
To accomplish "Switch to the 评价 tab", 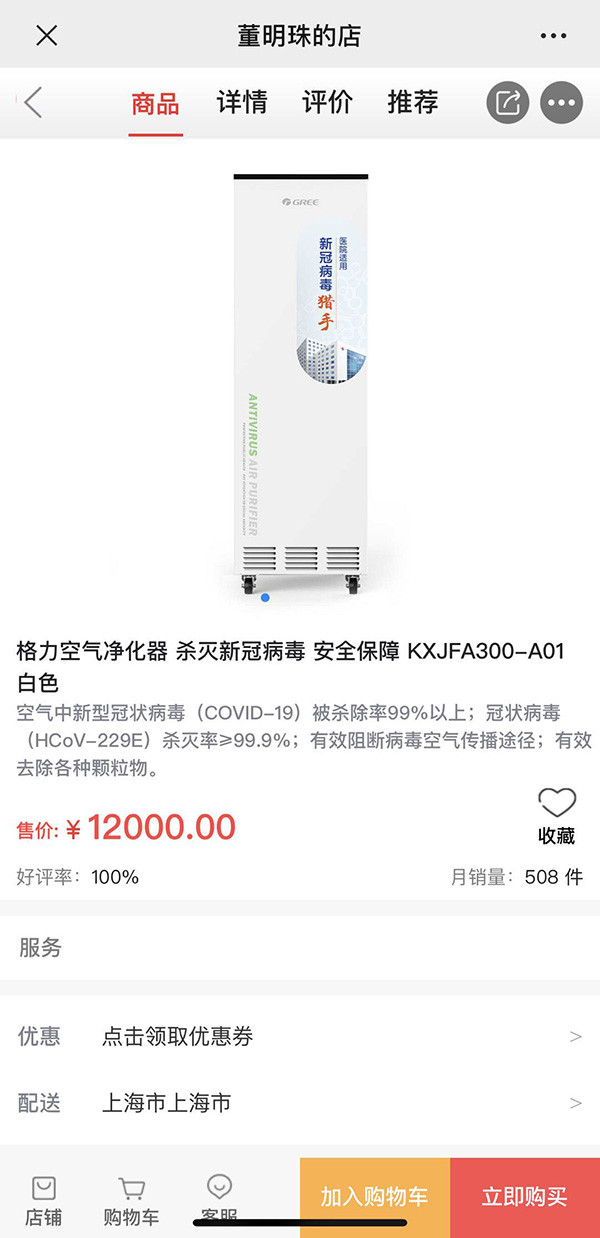I will click(x=327, y=102).
